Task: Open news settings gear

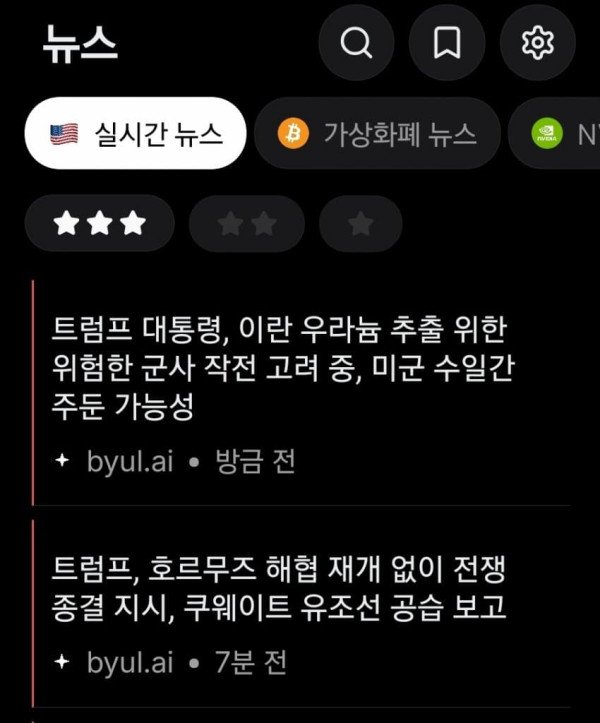Action: click(538, 43)
